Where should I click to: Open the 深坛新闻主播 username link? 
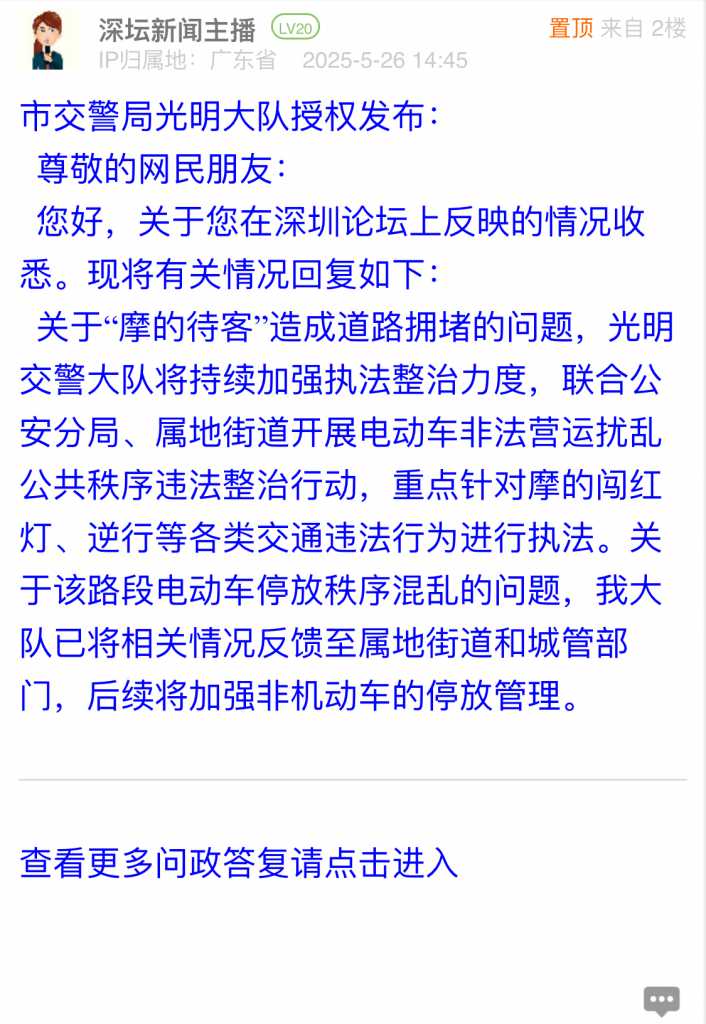click(x=177, y=29)
